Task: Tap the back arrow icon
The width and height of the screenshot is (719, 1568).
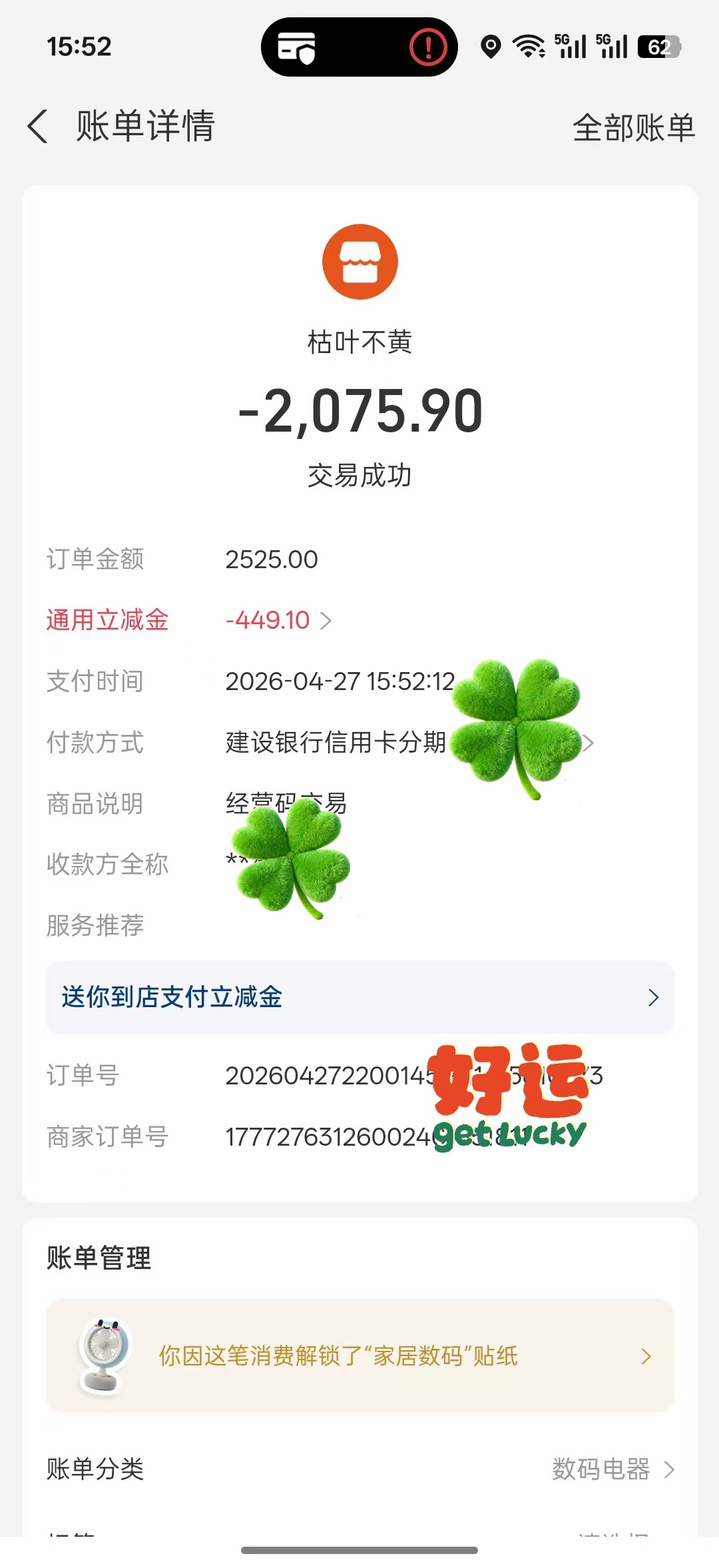Action: pos(38,128)
